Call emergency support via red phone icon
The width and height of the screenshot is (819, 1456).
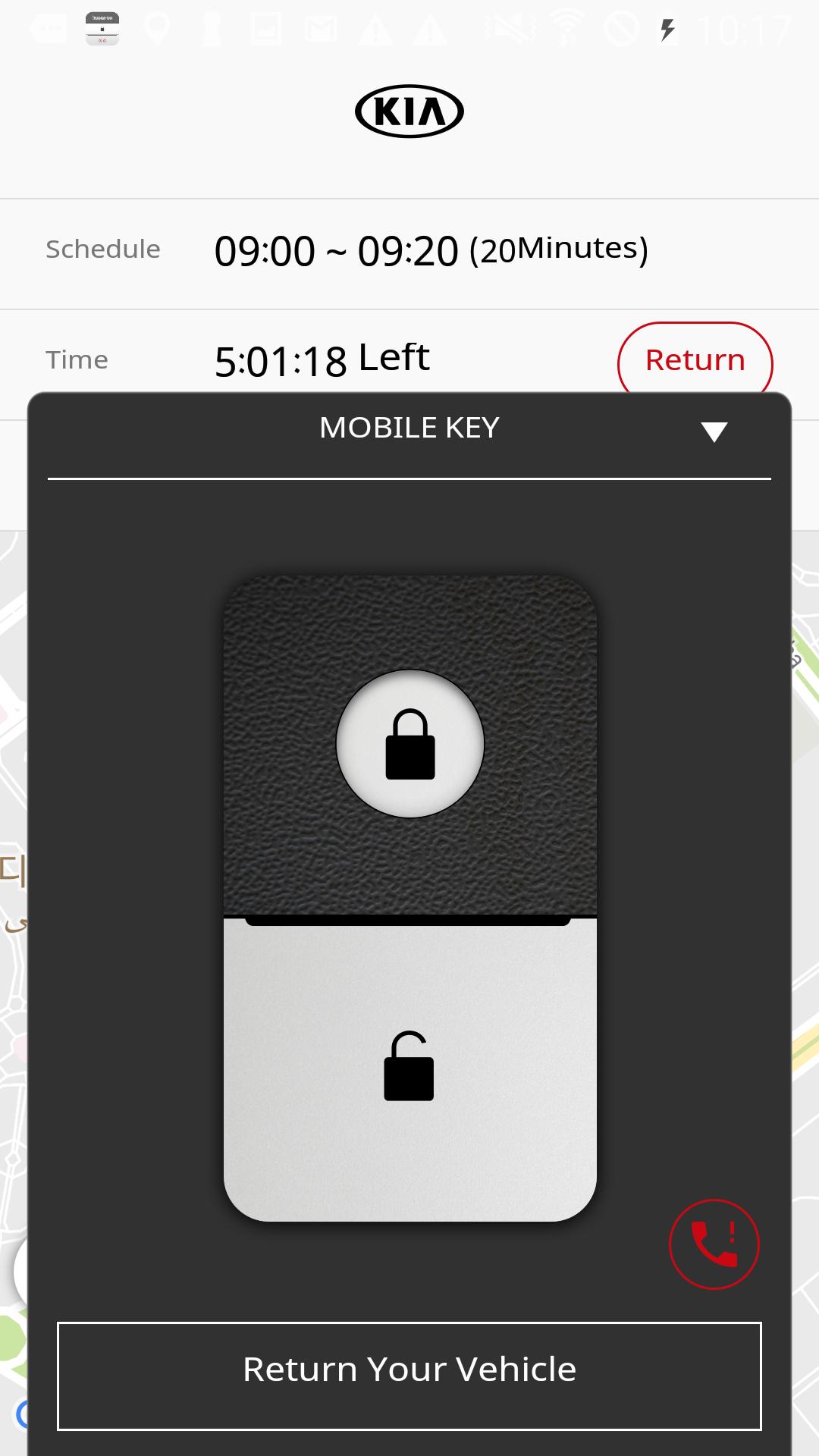click(x=714, y=1244)
